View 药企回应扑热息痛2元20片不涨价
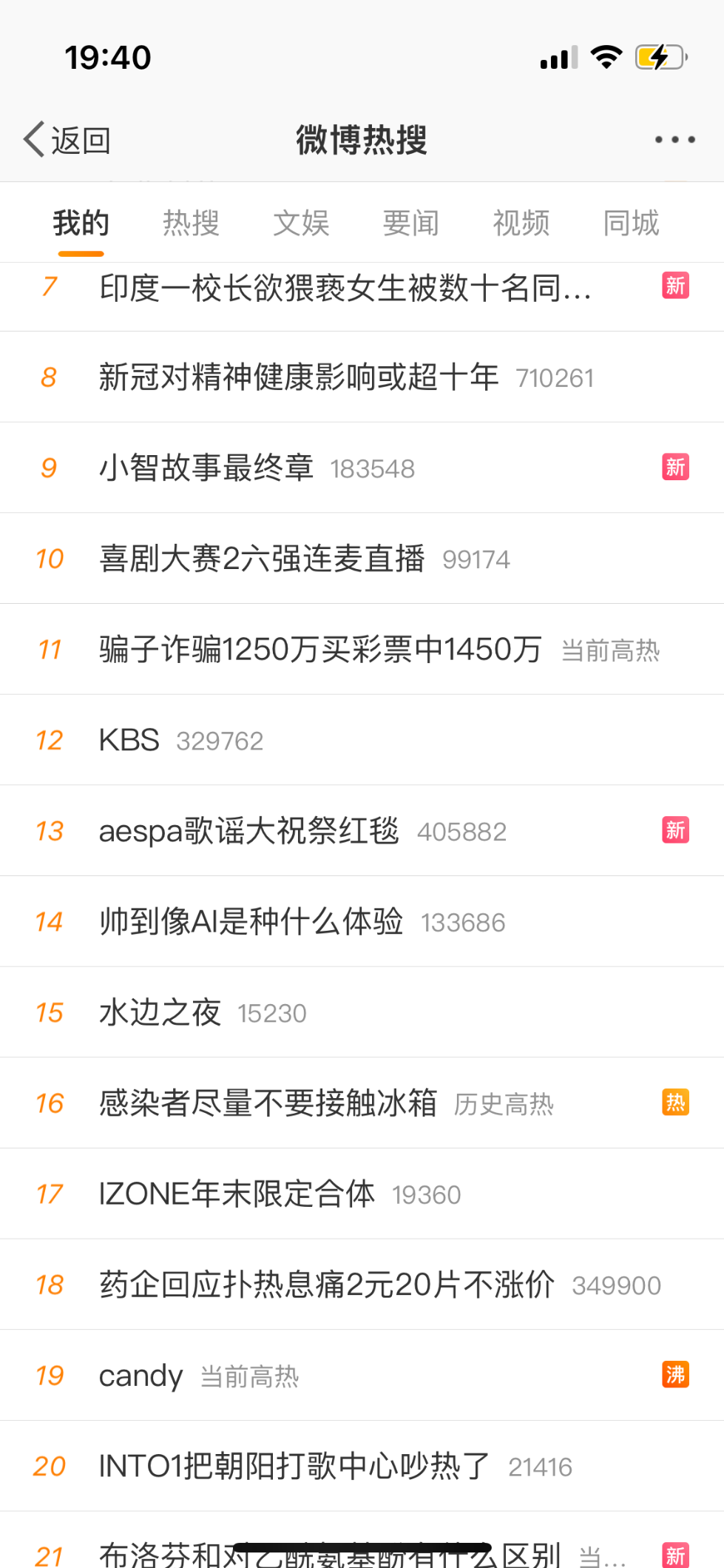This screenshot has height=1568, width=724. pos(362,1285)
